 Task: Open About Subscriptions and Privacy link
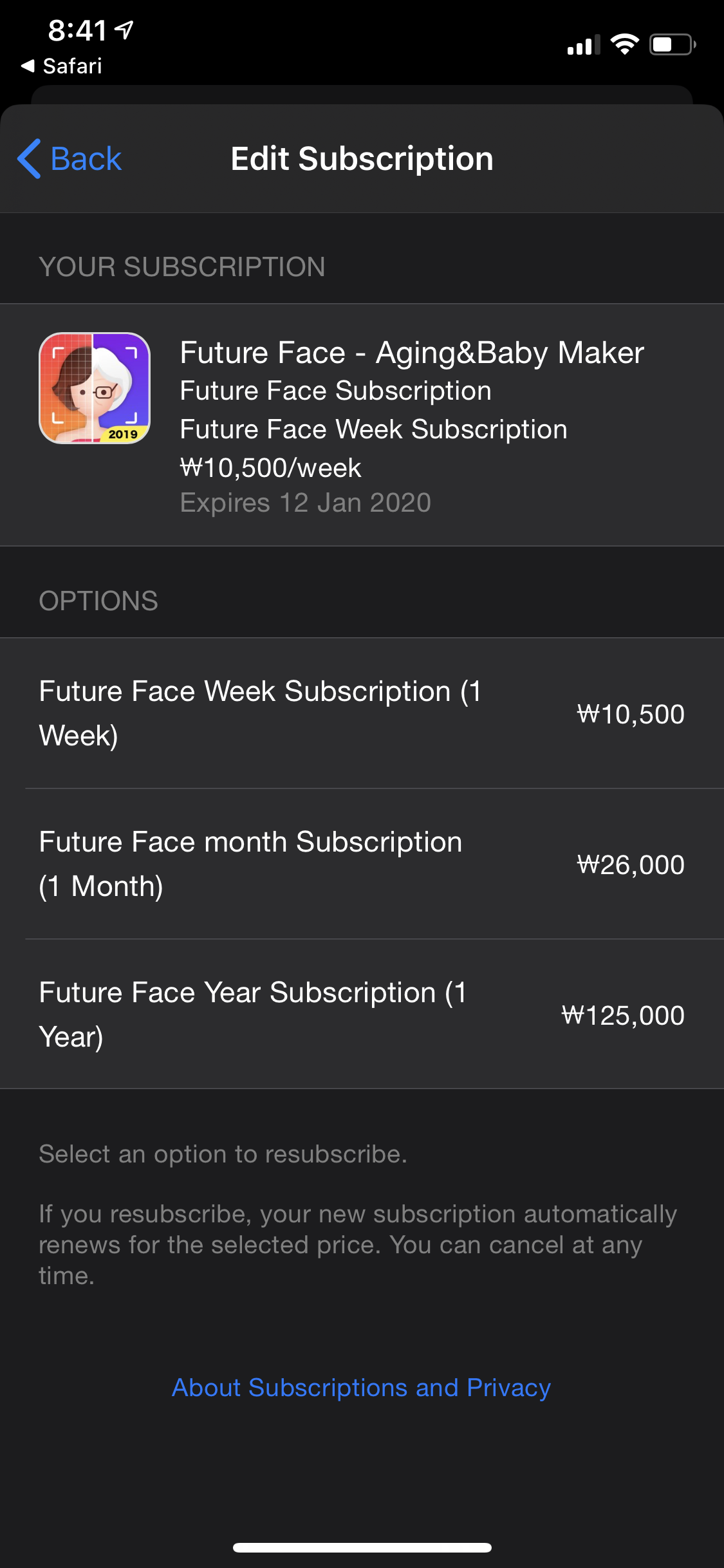[x=361, y=1388]
